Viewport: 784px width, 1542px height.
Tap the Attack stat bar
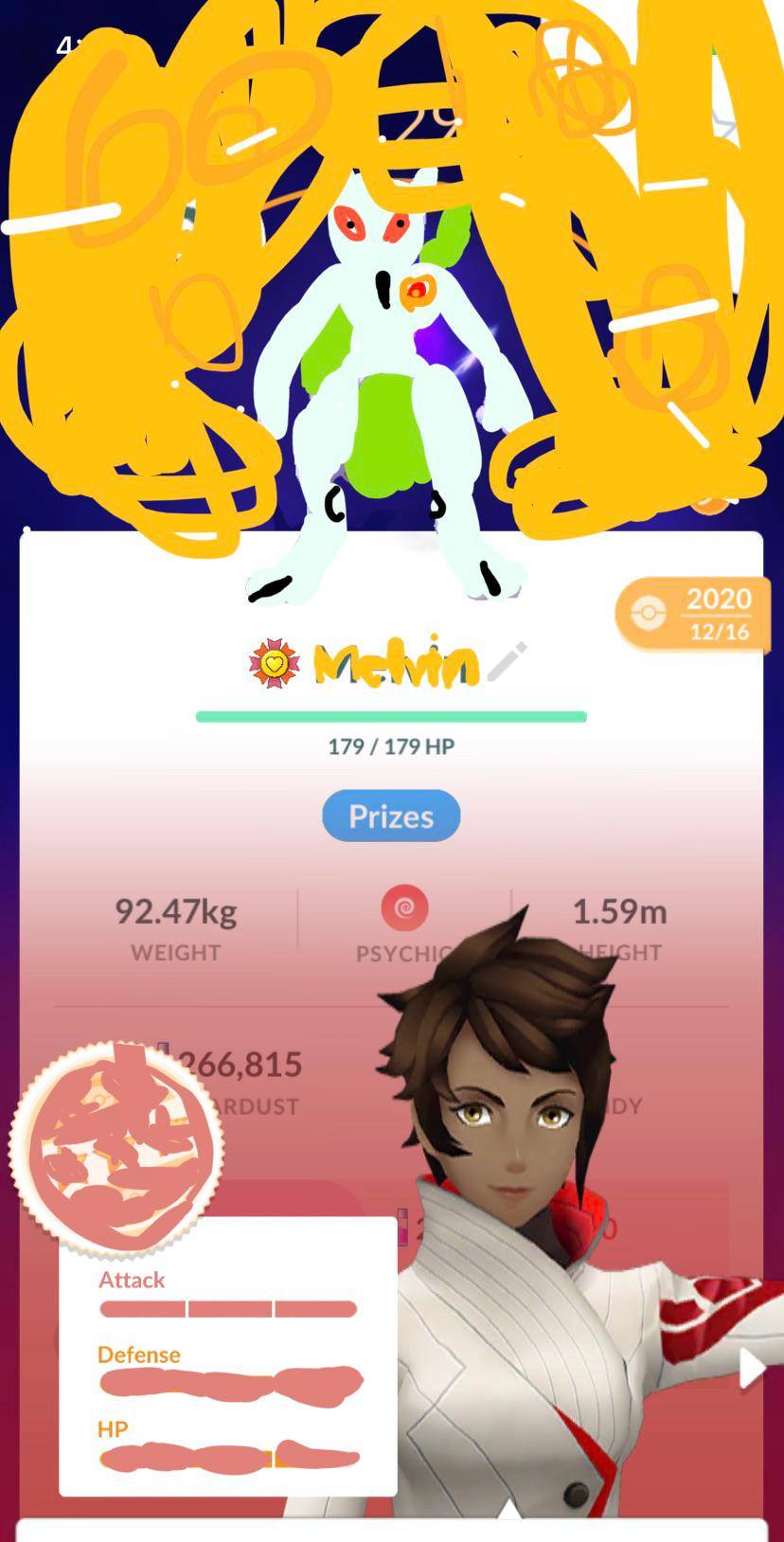tap(227, 1308)
